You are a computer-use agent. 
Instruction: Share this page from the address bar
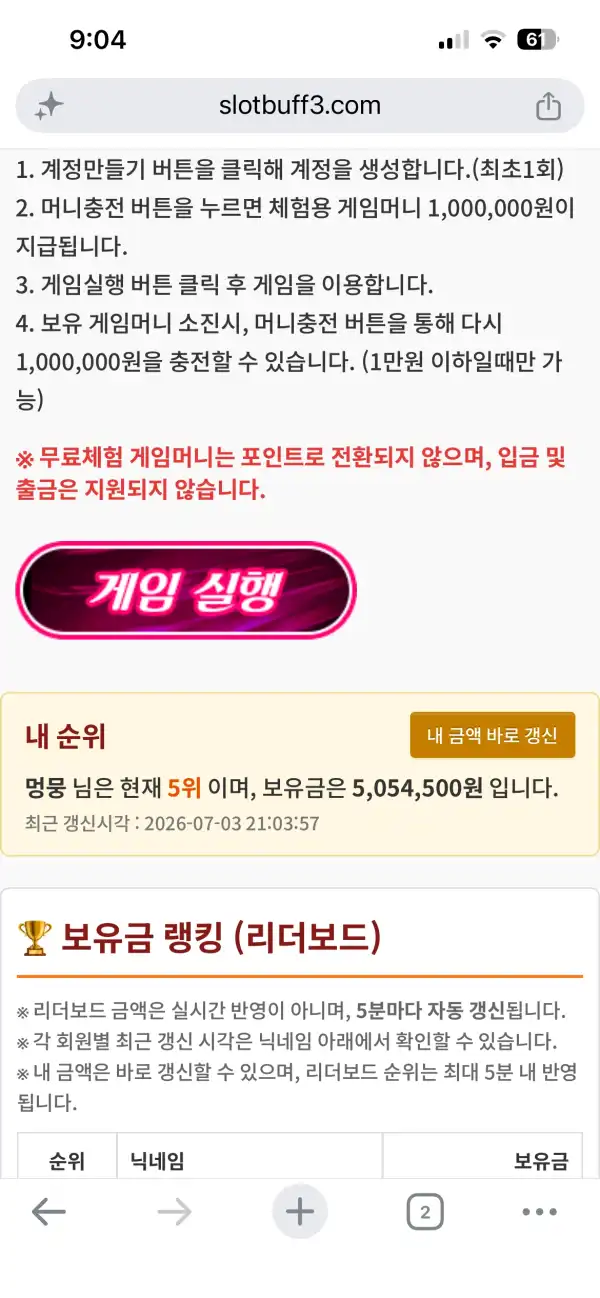(x=548, y=106)
